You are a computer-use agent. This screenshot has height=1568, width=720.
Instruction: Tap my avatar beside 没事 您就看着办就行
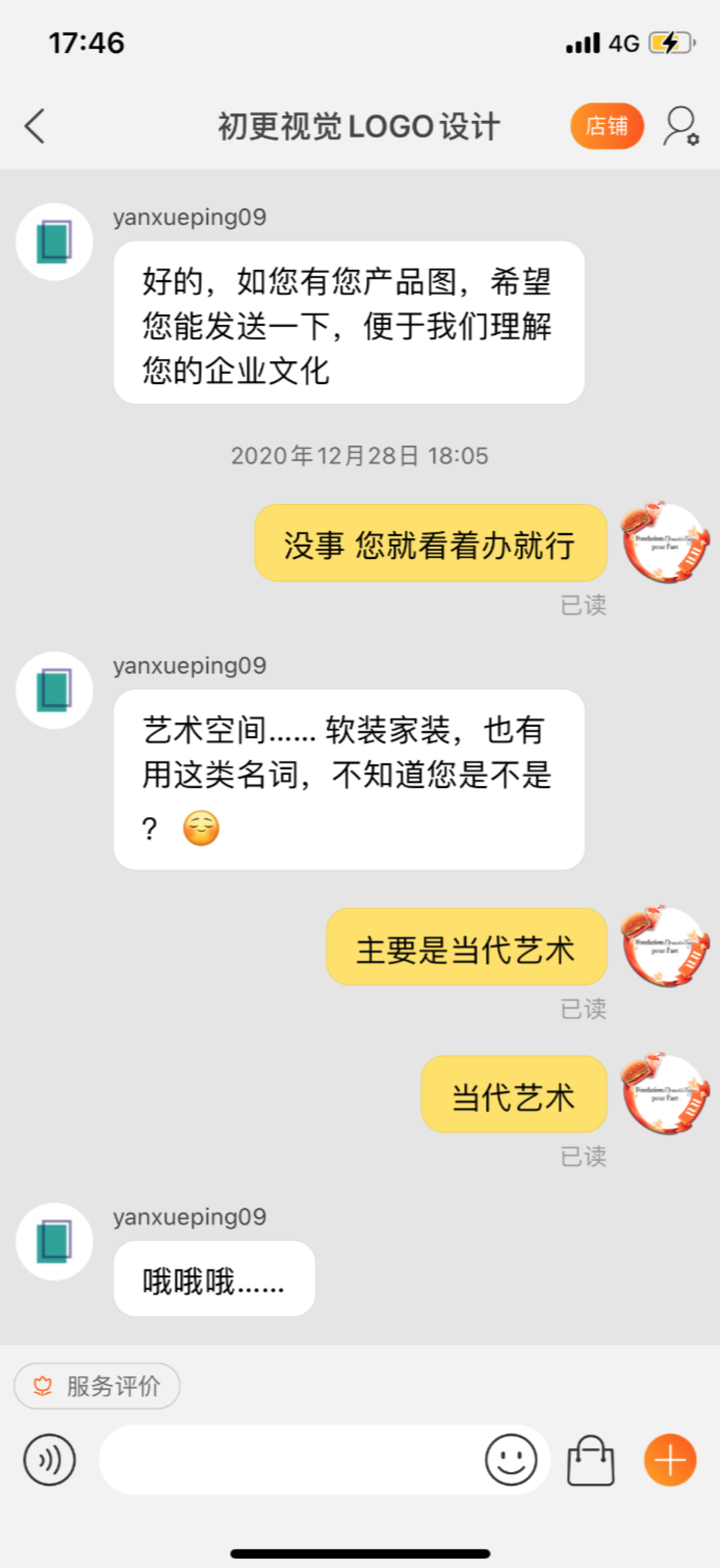coord(665,542)
